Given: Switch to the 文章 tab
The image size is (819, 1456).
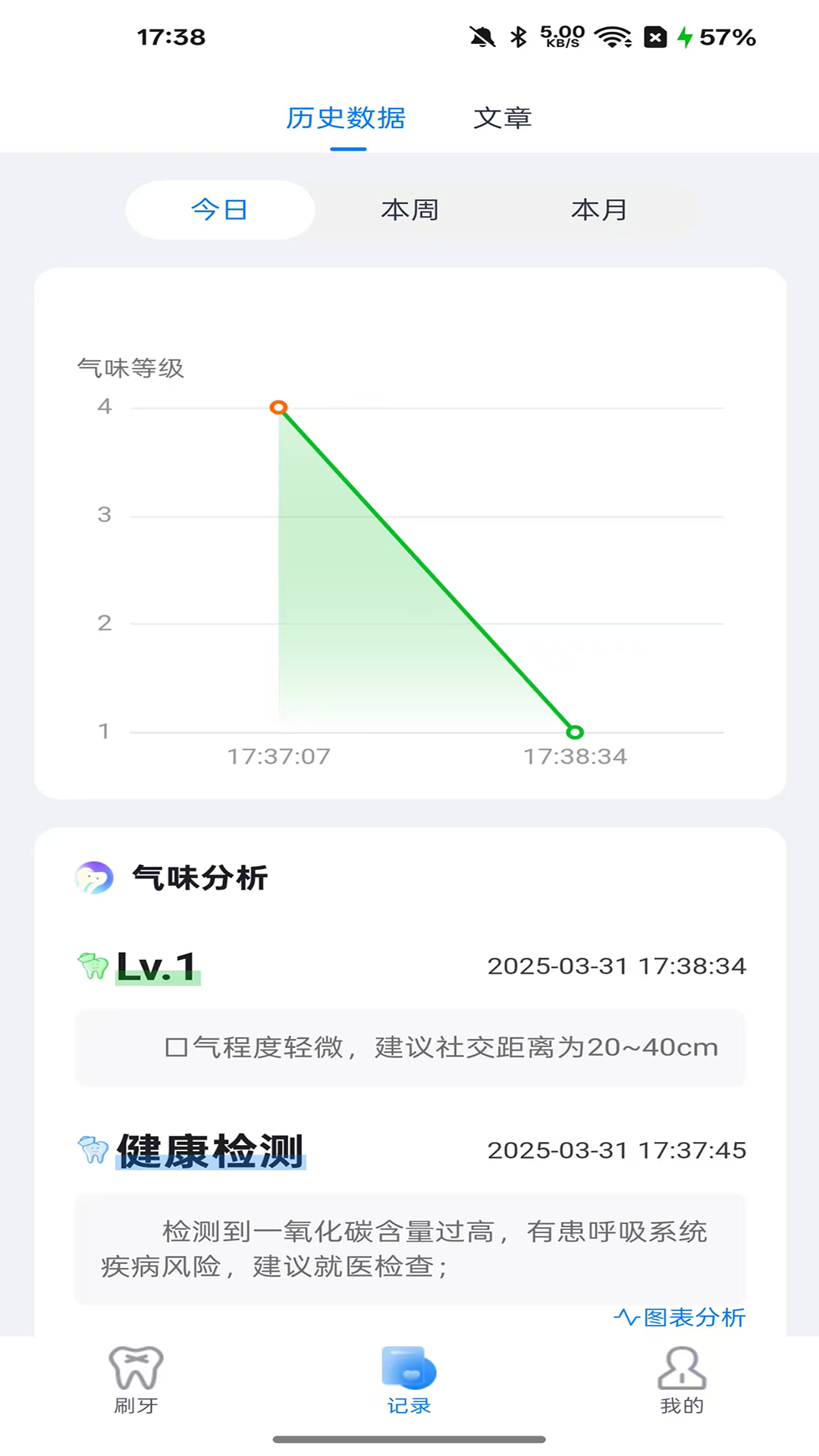Looking at the screenshot, I should [x=503, y=118].
